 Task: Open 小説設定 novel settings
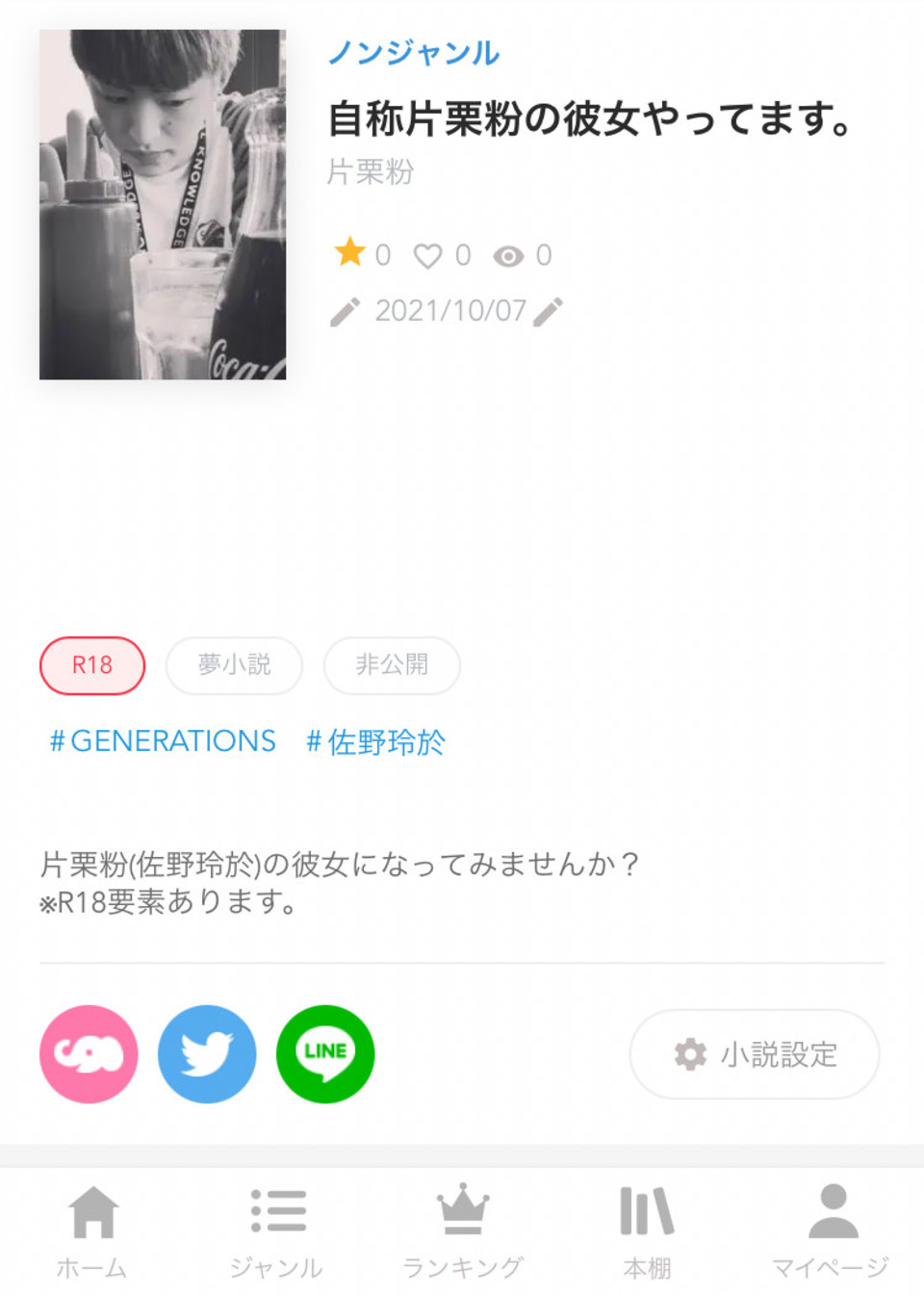click(755, 1054)
